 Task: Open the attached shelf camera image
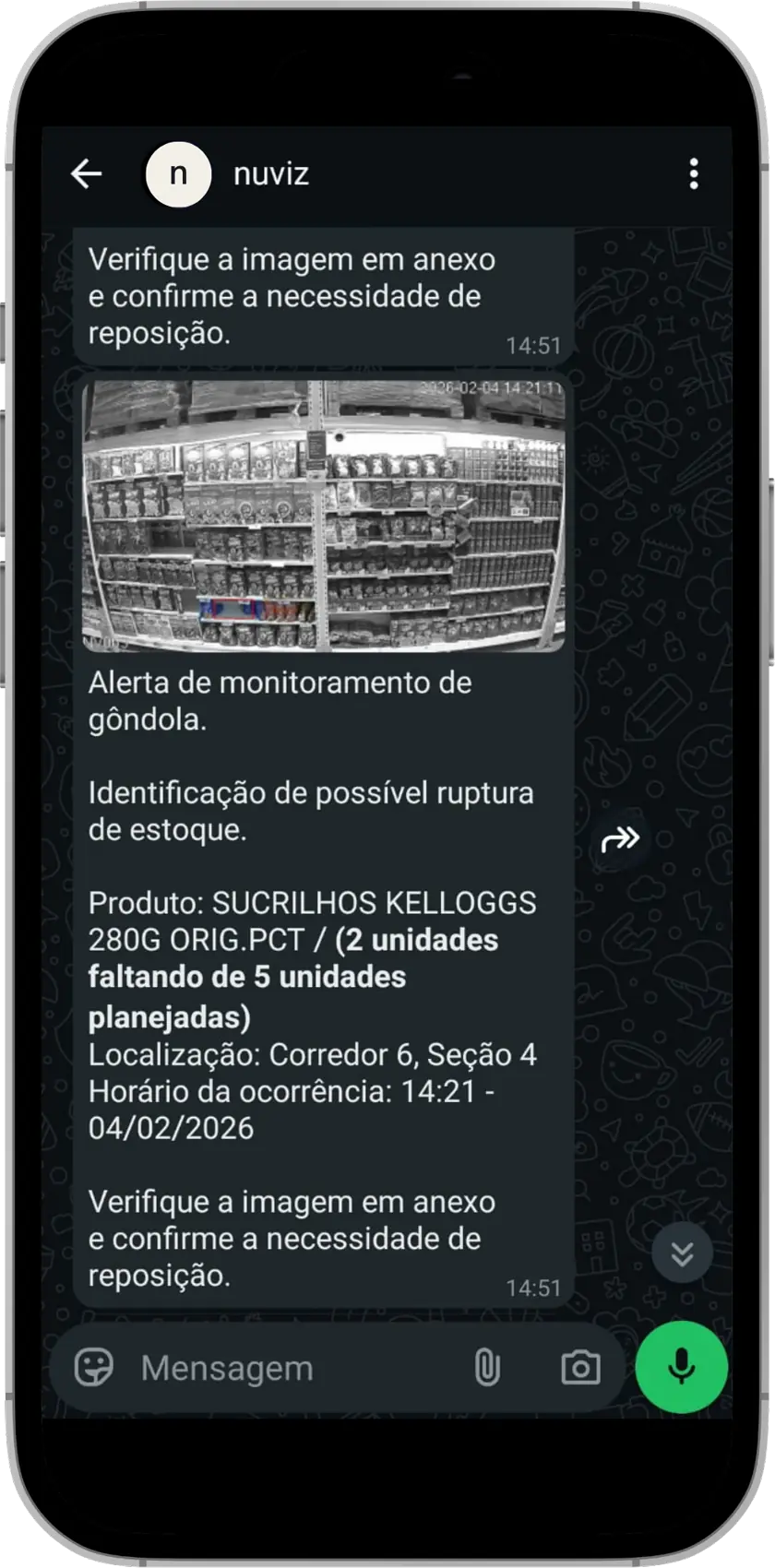[323, 515]
